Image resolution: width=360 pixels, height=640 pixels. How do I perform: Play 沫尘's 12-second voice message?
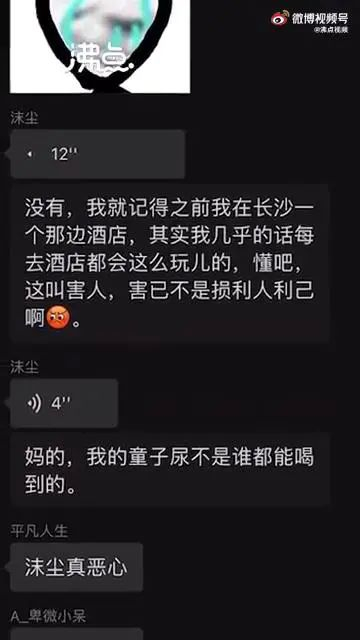click(x=98, y=154)
